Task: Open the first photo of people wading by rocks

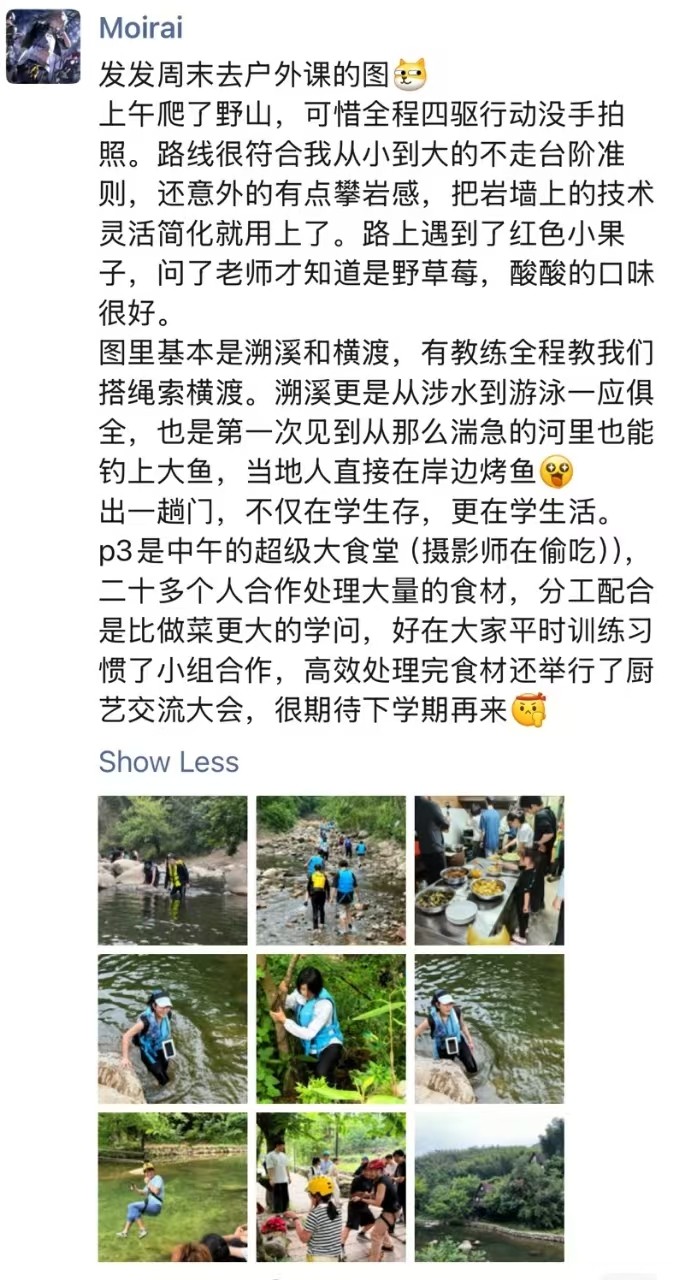Action: tap(172, 870)
